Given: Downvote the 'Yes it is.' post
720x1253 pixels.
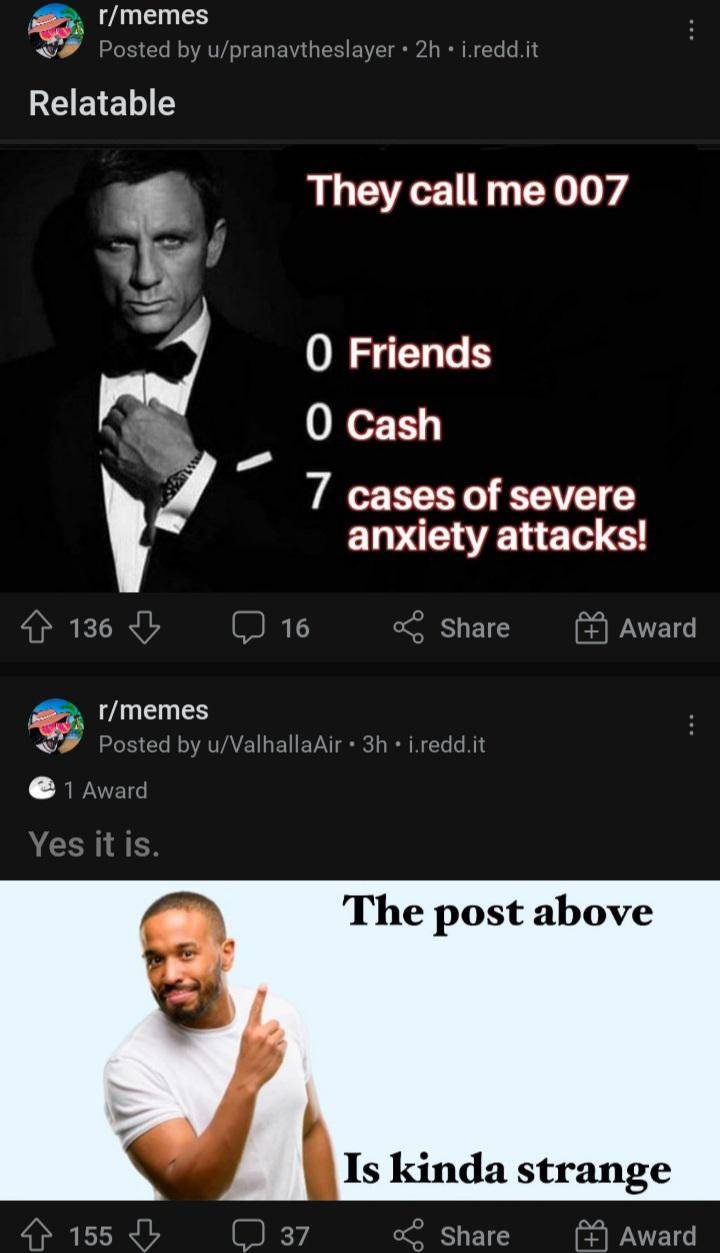Looking at the screenshot, I should 145,1235.
